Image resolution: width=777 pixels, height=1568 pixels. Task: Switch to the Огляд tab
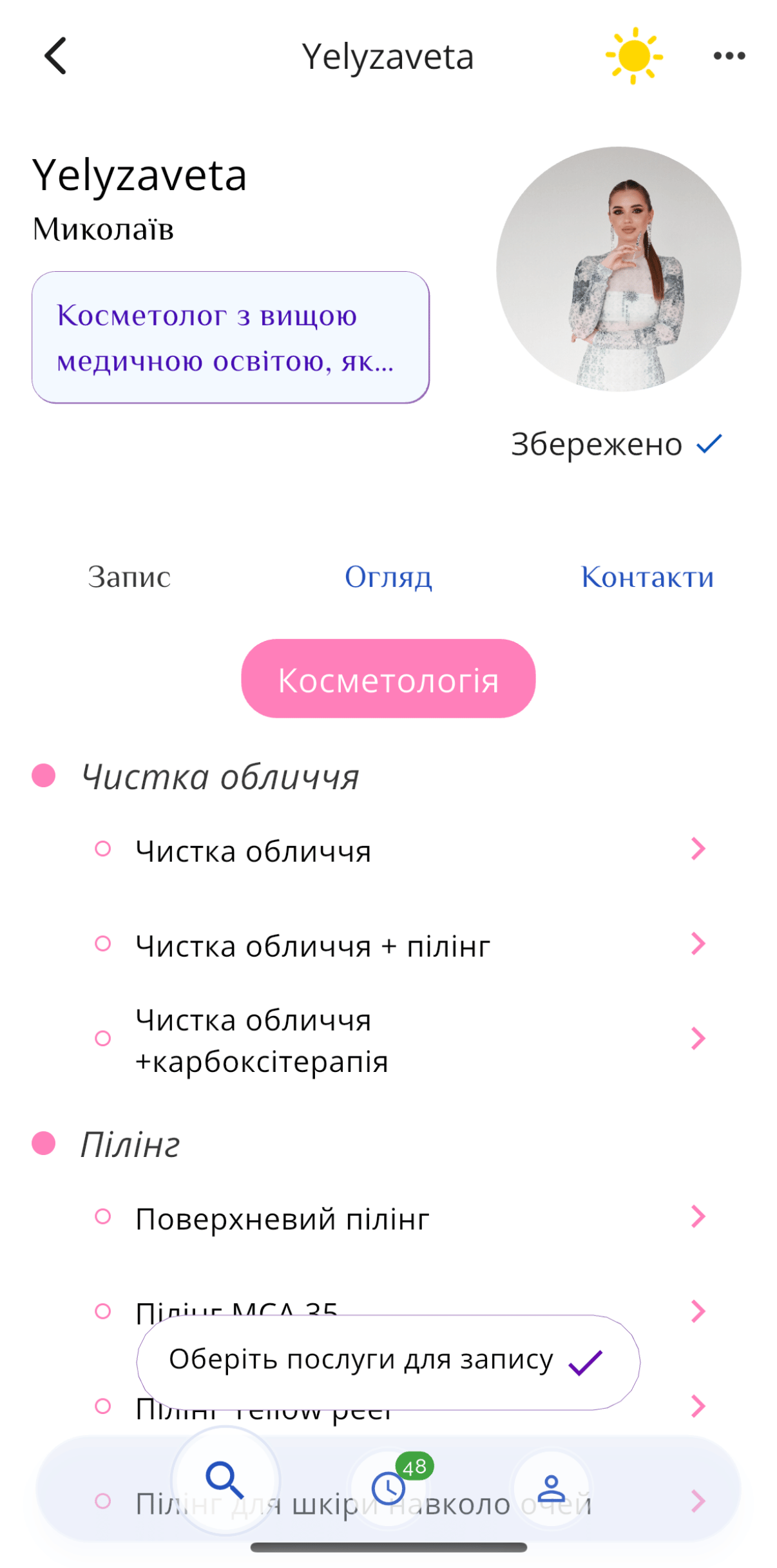coord(388,577)
